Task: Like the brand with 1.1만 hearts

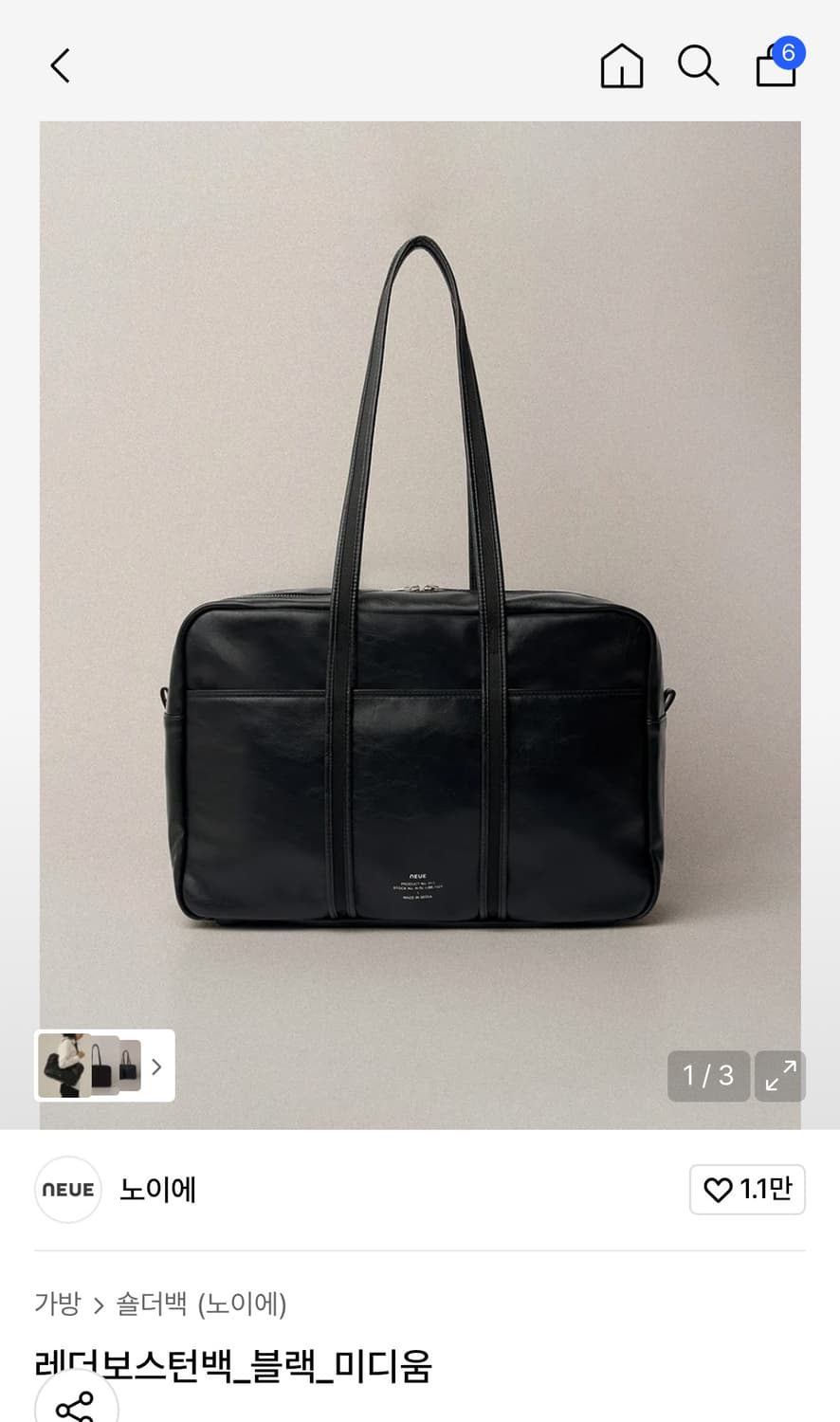Action: [747, 1189]
